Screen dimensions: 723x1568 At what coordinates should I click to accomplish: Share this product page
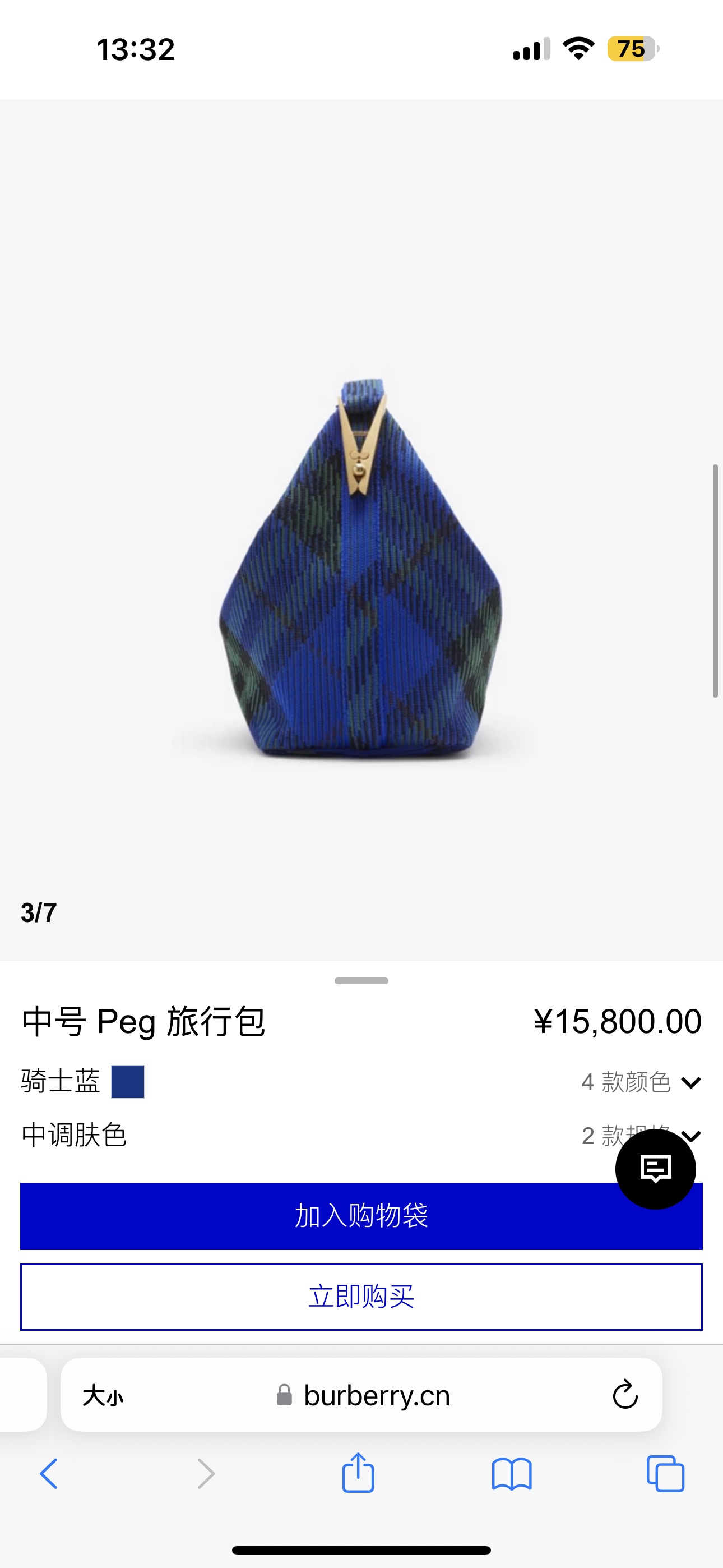pyautogui.click(x=358, y=1473)
